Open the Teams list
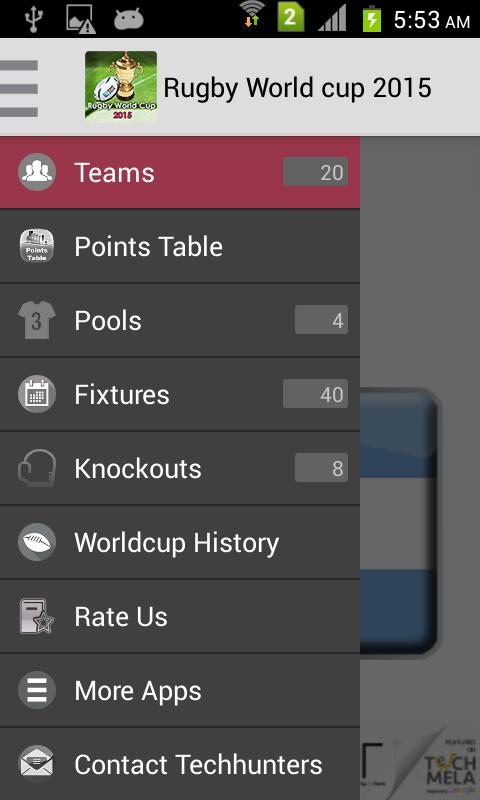Viewport: 480px width, 800px height. click(180, 172)
